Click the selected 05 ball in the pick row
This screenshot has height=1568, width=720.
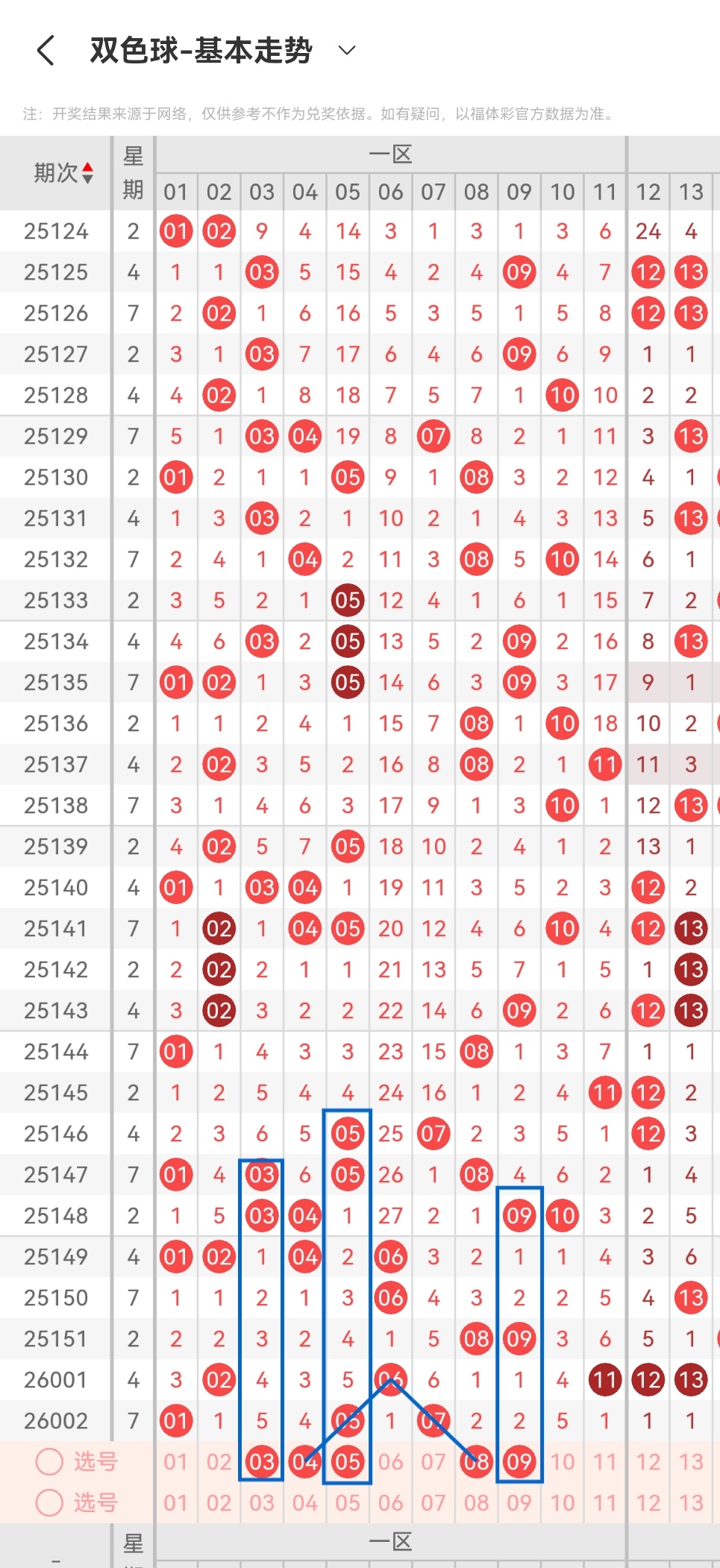(x=347, y=1462)
